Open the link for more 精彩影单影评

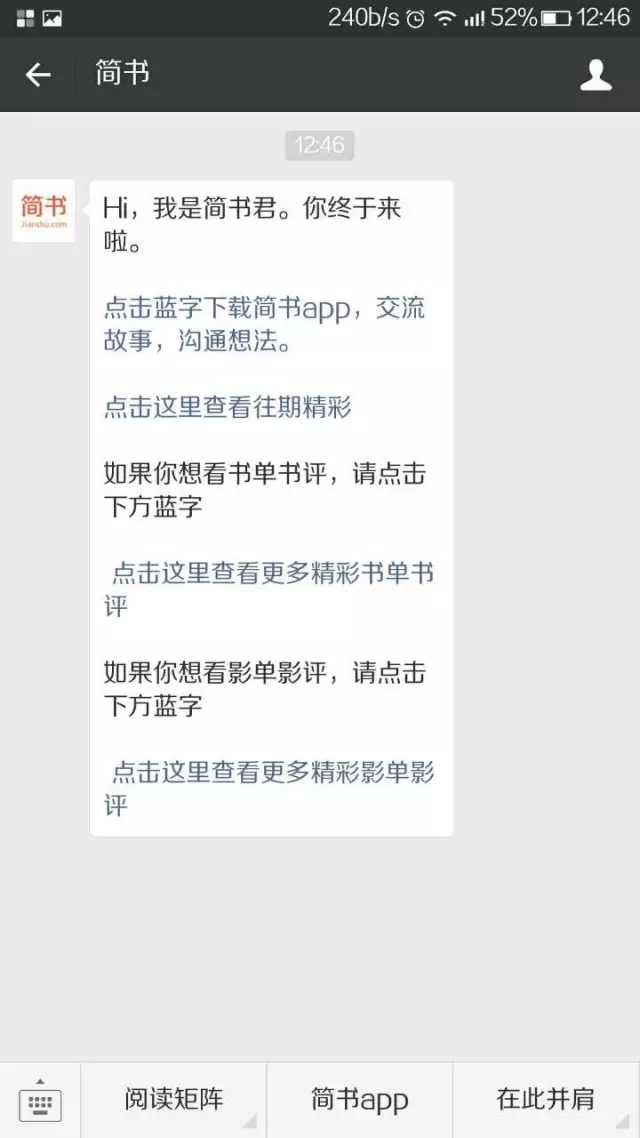pos(270,788)
